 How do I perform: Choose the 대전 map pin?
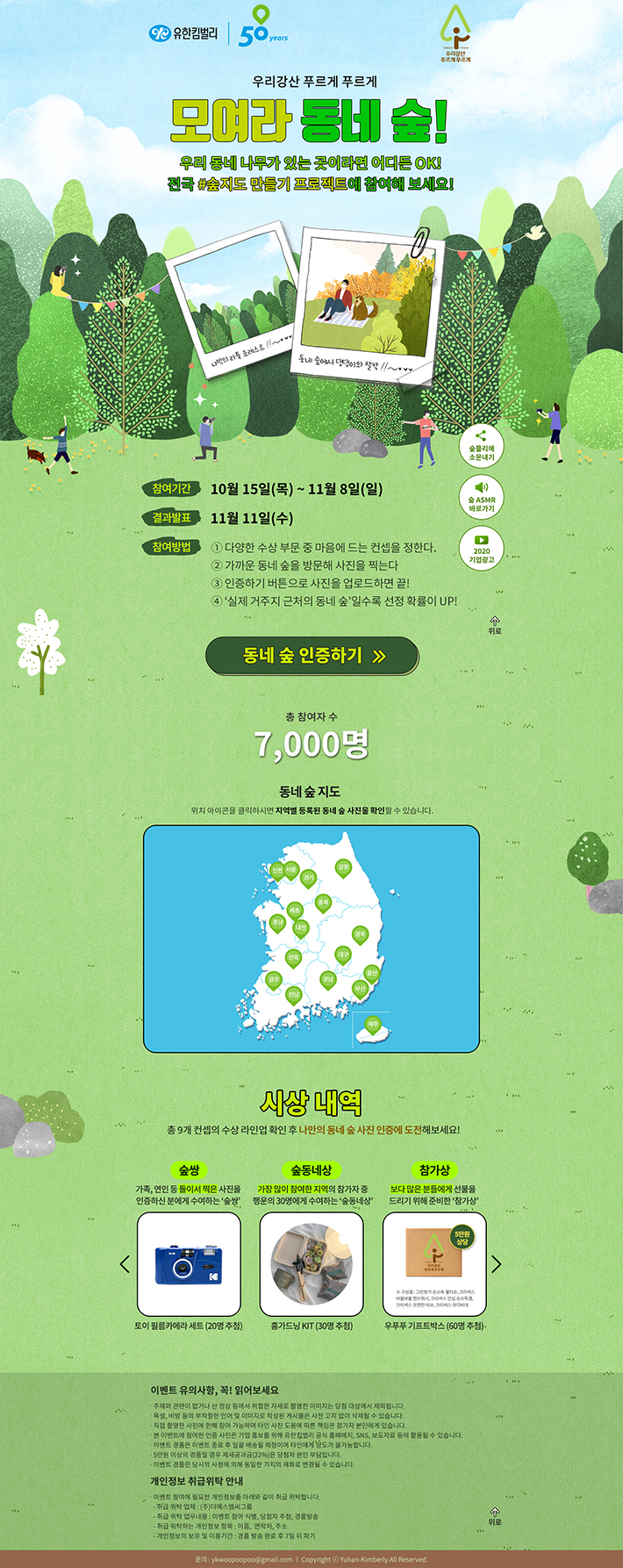coord(301,927)
